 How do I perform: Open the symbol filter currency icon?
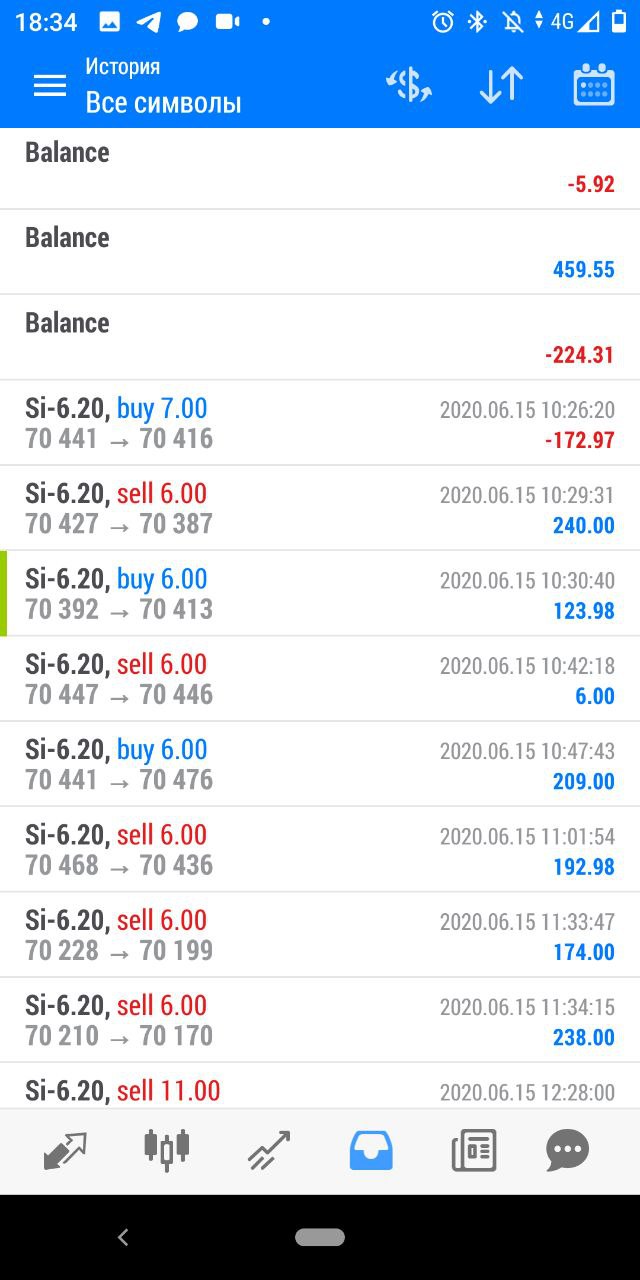click(x=408, y=86)
